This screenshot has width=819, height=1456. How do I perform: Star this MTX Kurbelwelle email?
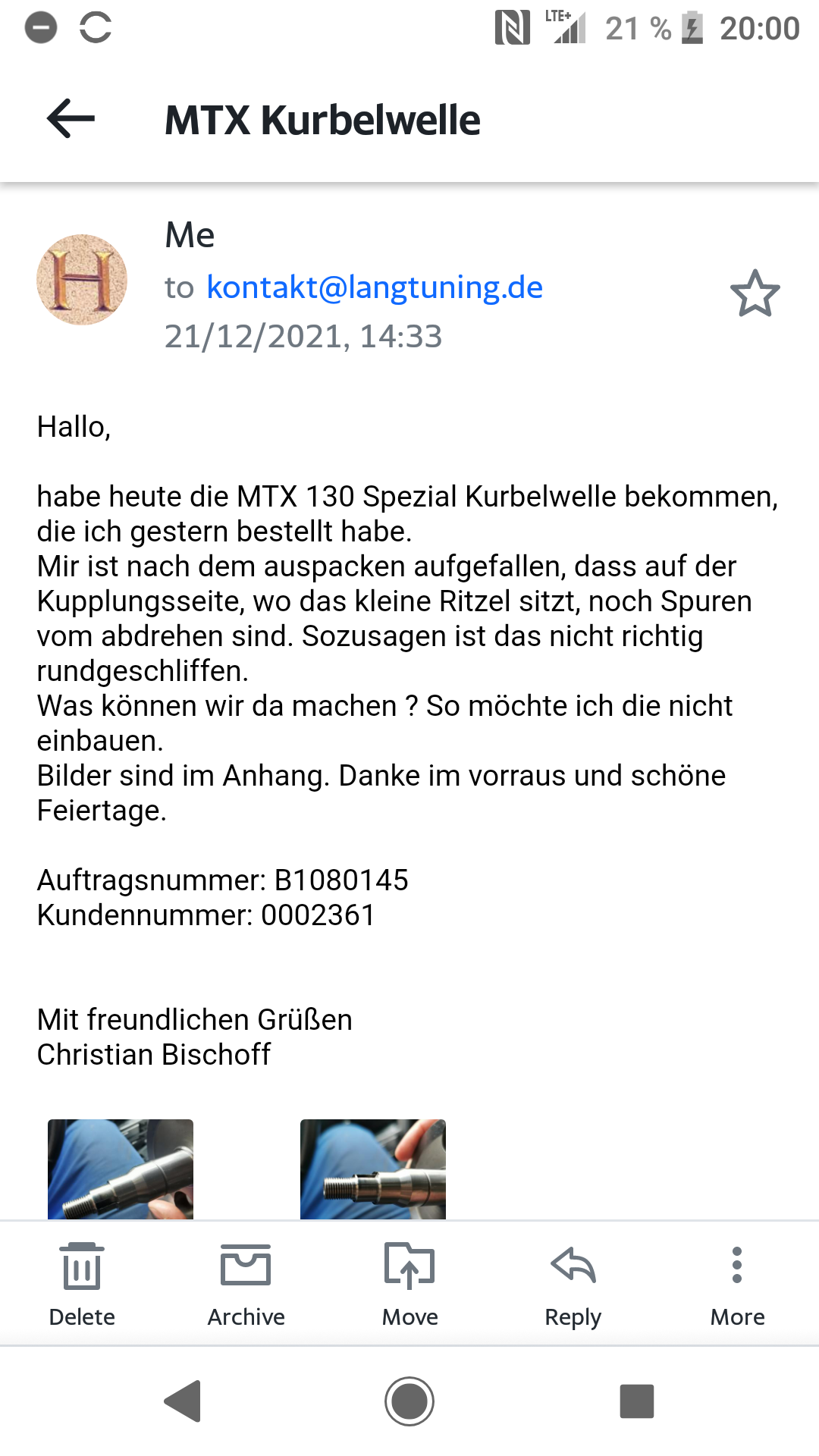[x=755, y=293]
